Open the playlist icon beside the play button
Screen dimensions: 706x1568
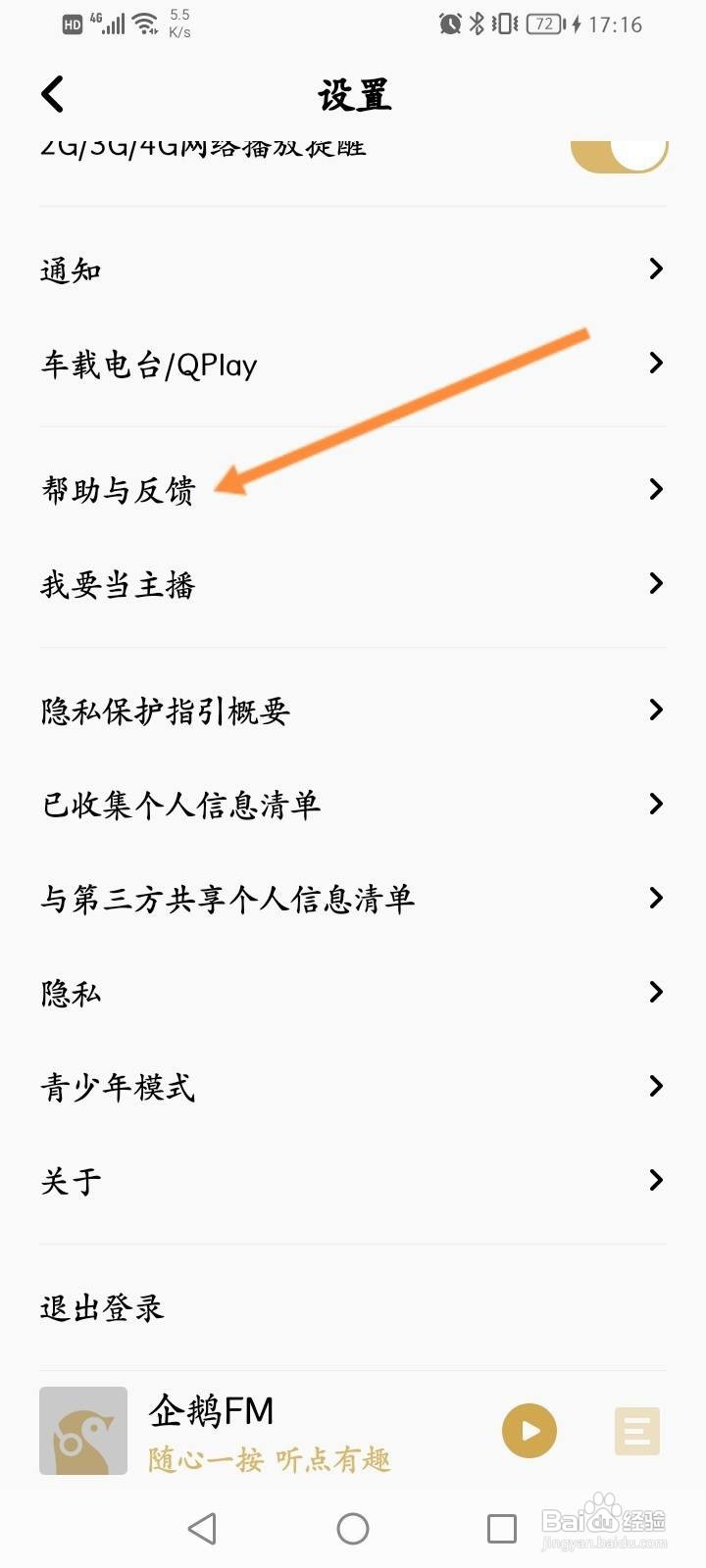(x=635, y=1431)
